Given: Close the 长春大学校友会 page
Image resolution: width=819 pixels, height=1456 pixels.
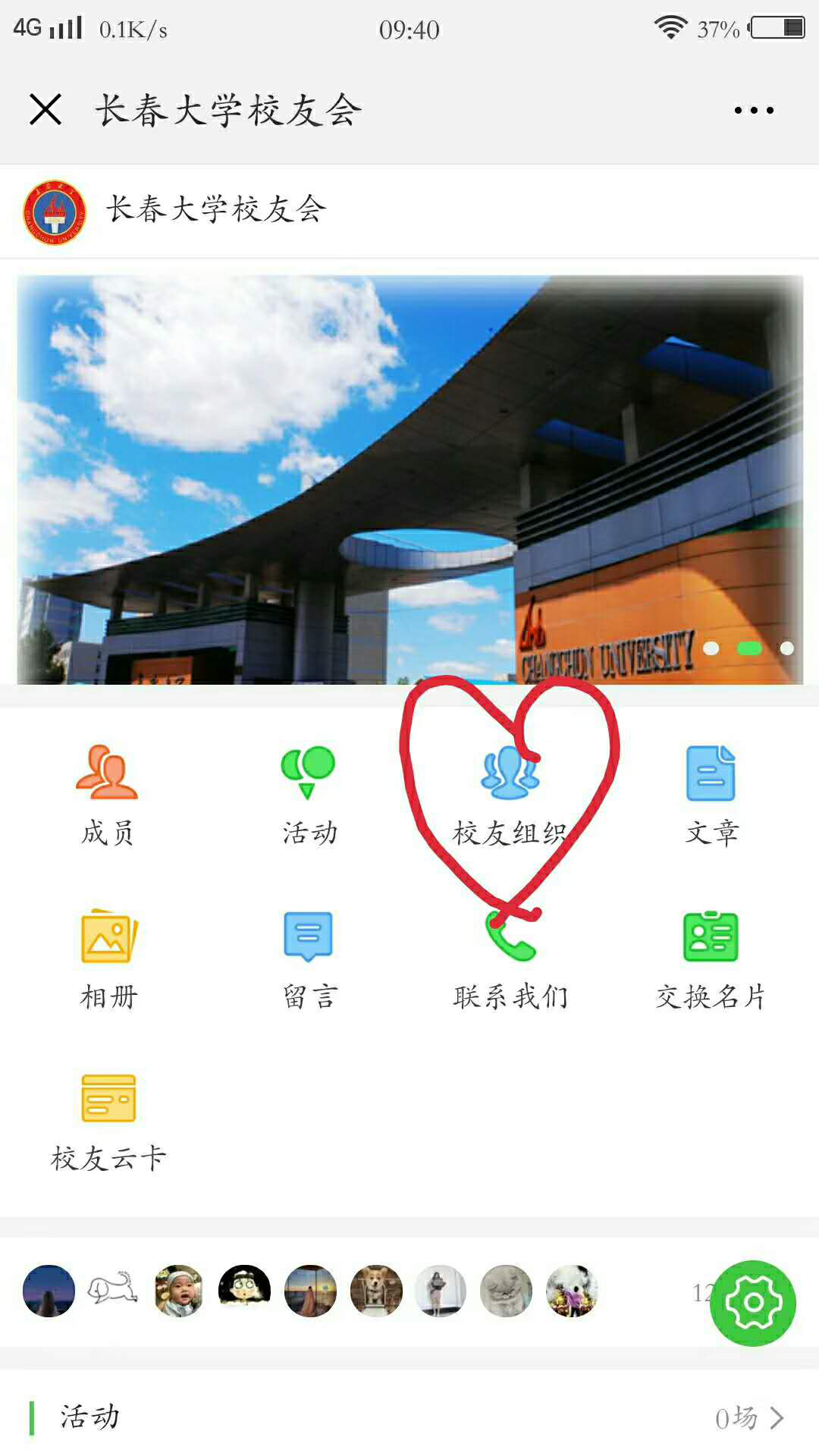Looking at the screenshot, I should pos(45,110).
